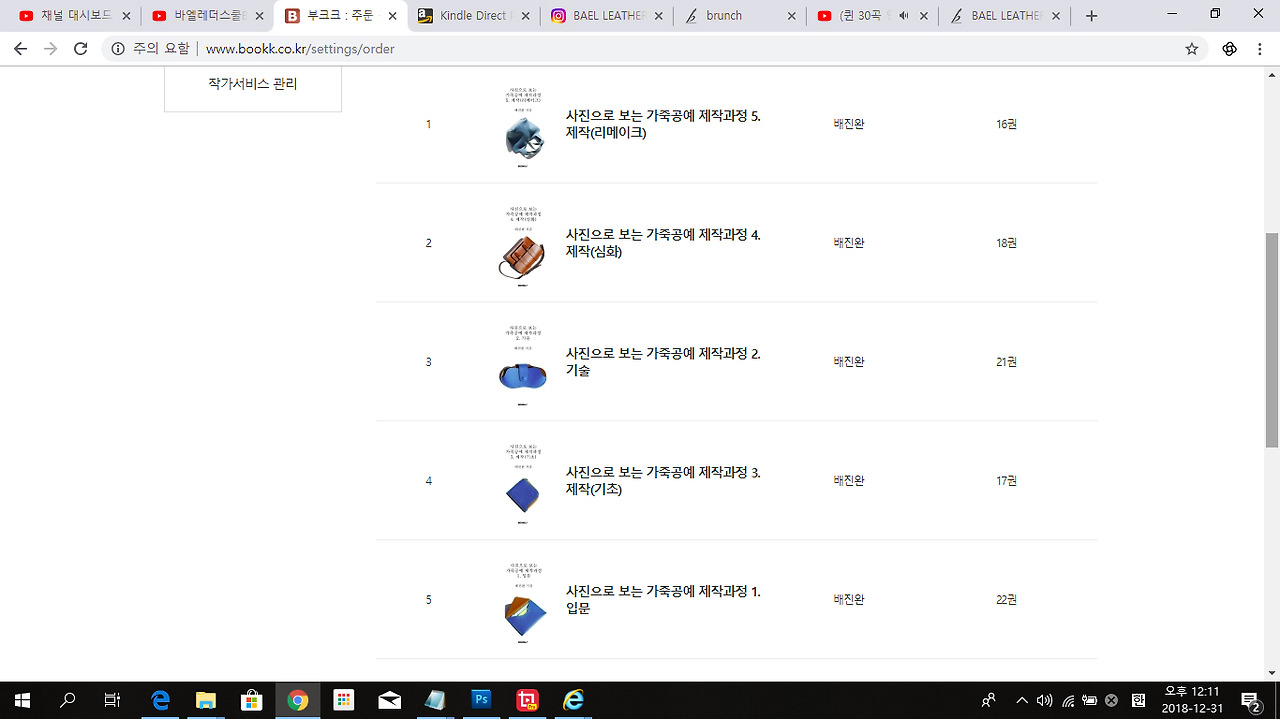Open book 가죽공예 제작과정 4. 제작(심화)
Viewport: 1280px width, 719px height.
662,243
